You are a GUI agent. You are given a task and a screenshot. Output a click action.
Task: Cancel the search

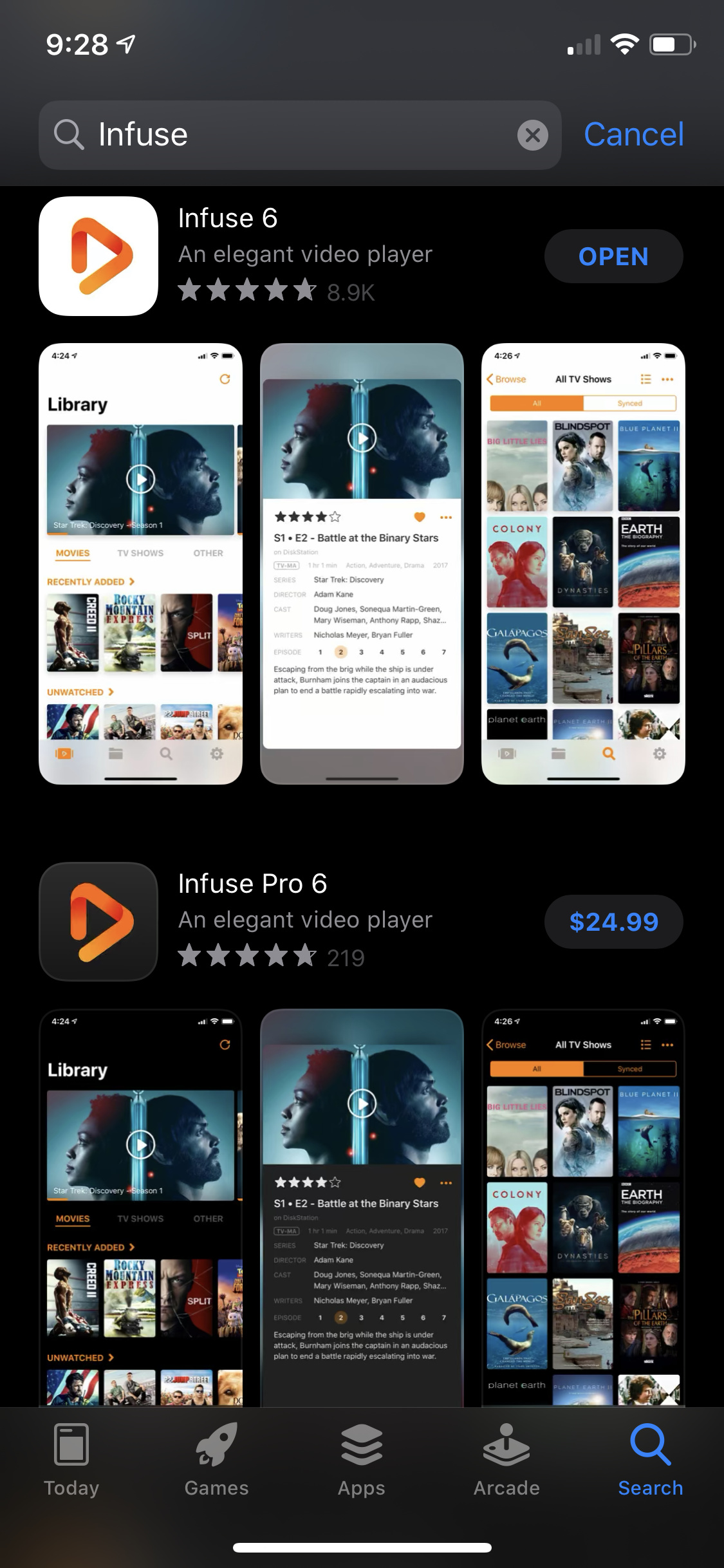click(633, 135)
